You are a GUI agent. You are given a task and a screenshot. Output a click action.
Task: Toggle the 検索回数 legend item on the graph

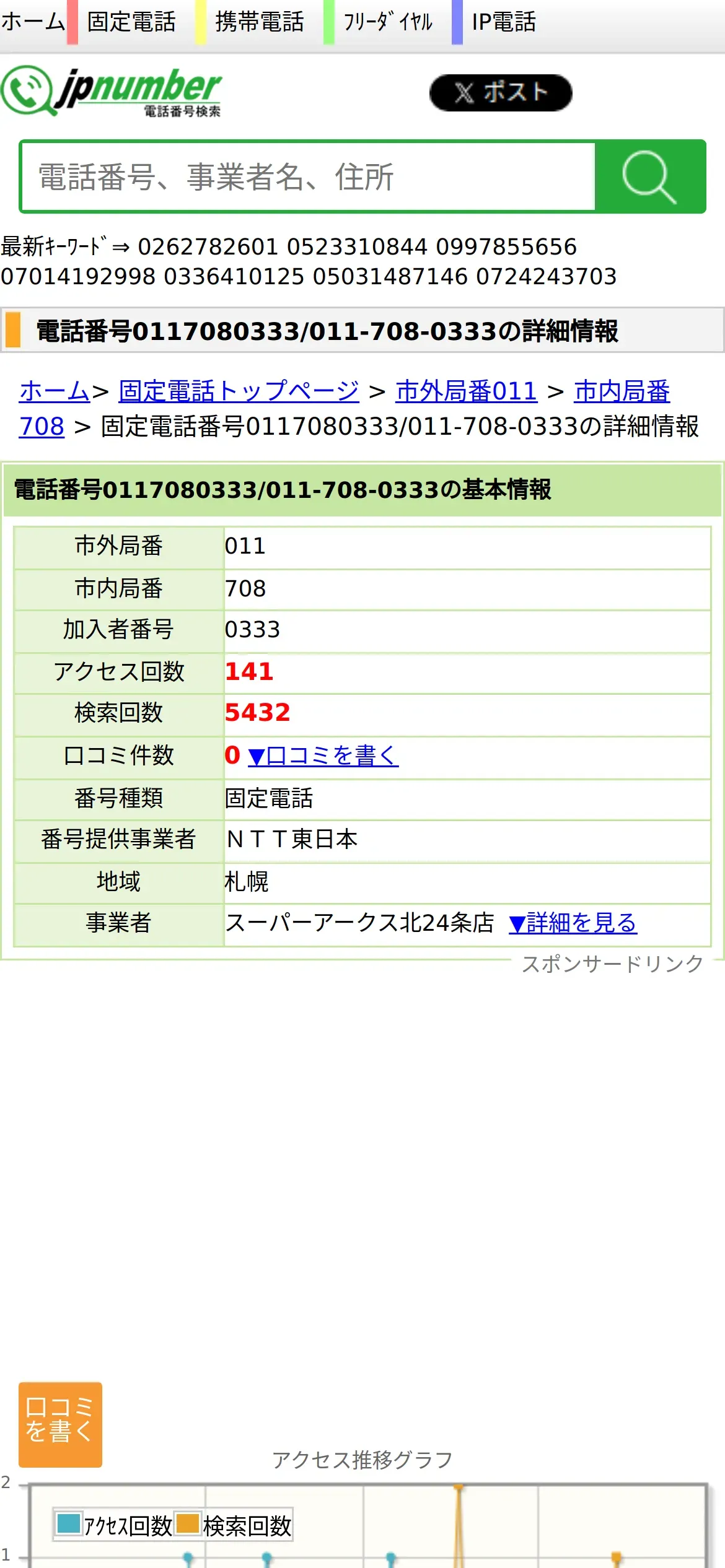234,1525
